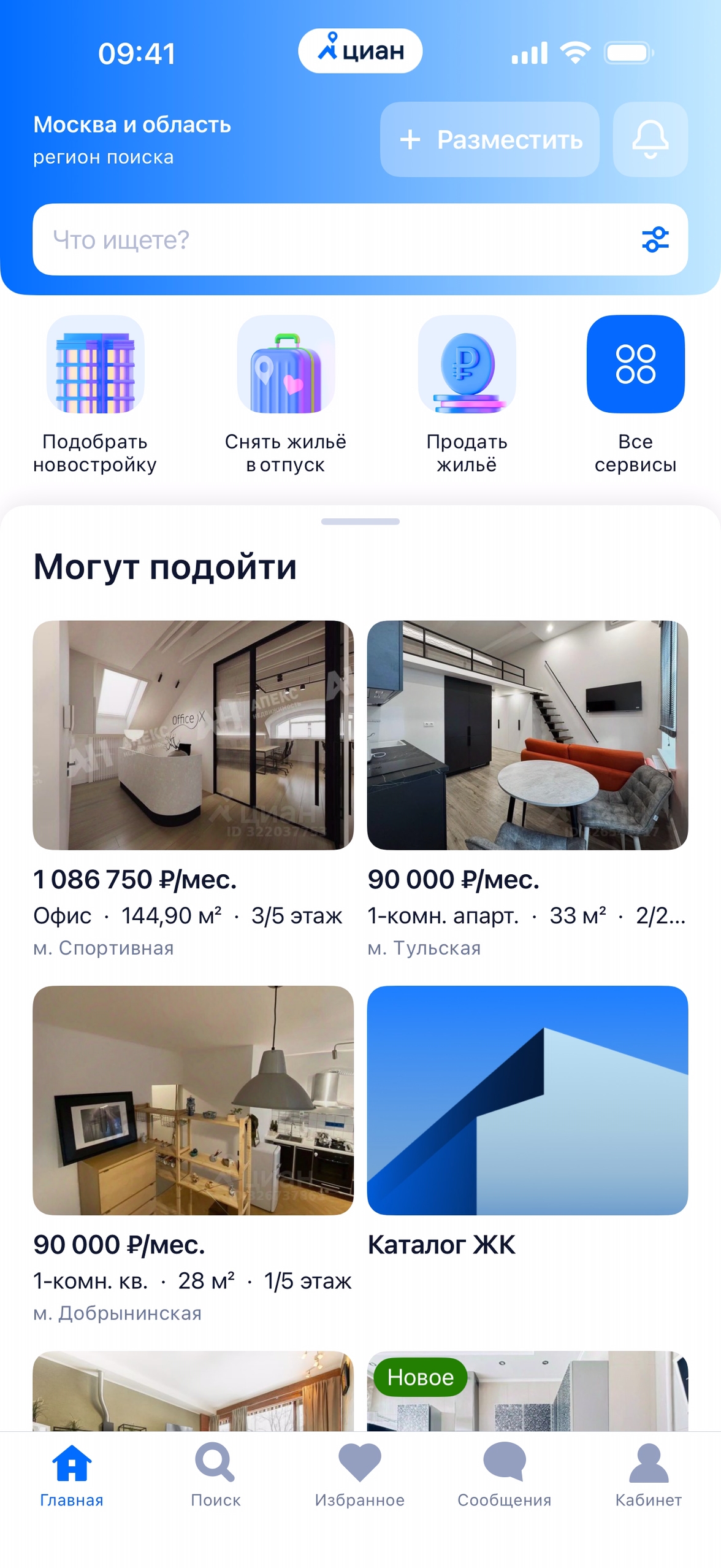Switch to the Избранное tab

click(x=360, y=1474)
